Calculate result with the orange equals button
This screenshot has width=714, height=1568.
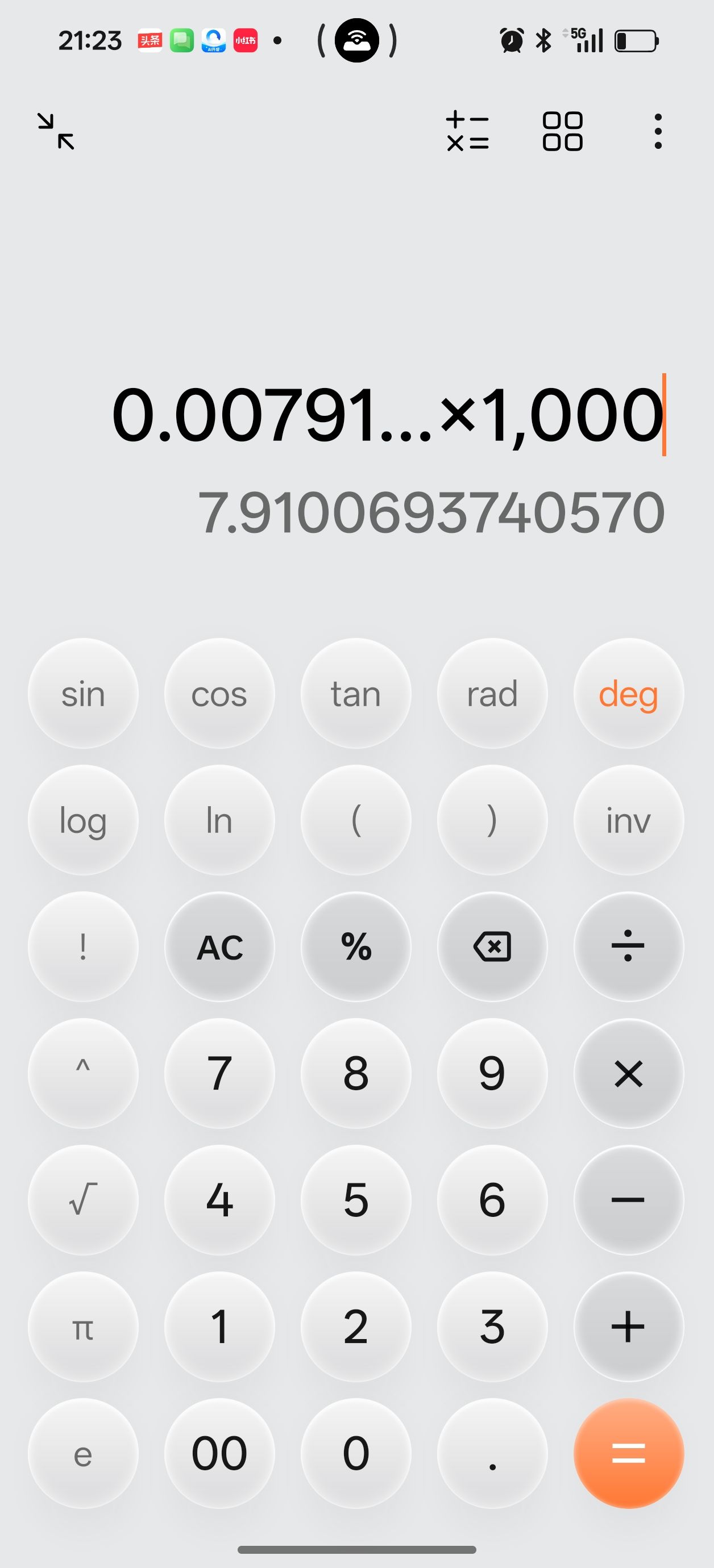(x=628, y=1453)
